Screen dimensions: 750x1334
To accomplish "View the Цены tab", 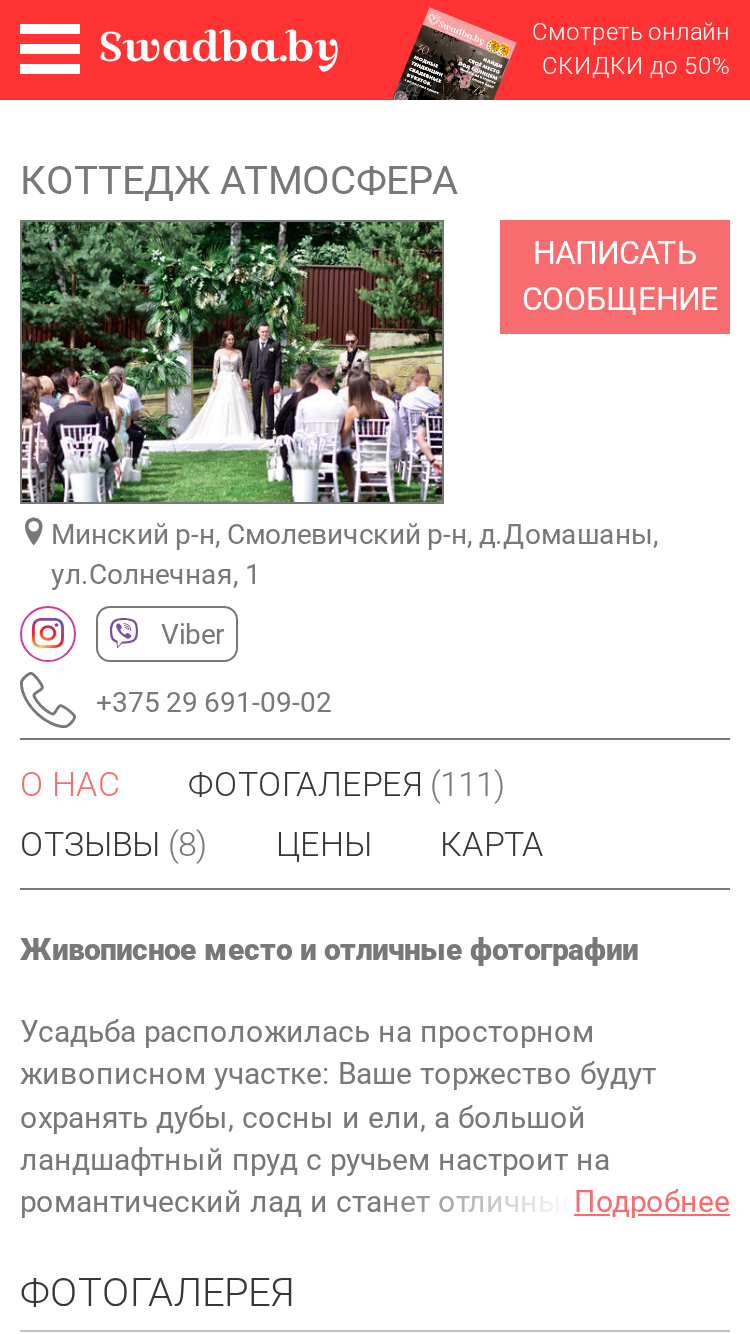I will coord(324,845).
